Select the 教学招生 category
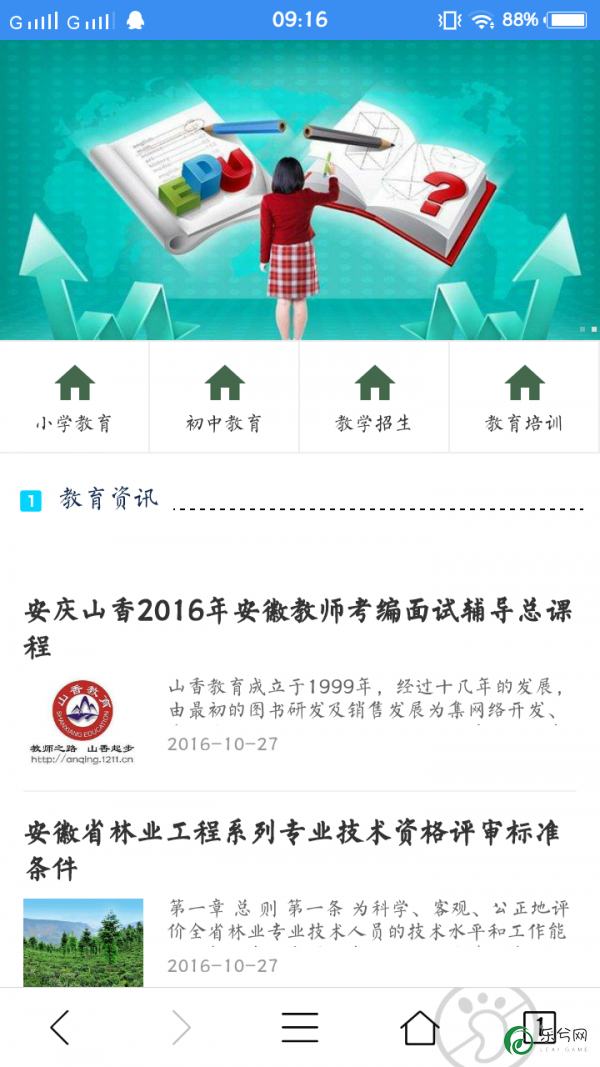Image resolution: width=600 pixels, height=1067 pixels. tap(374, 397)
